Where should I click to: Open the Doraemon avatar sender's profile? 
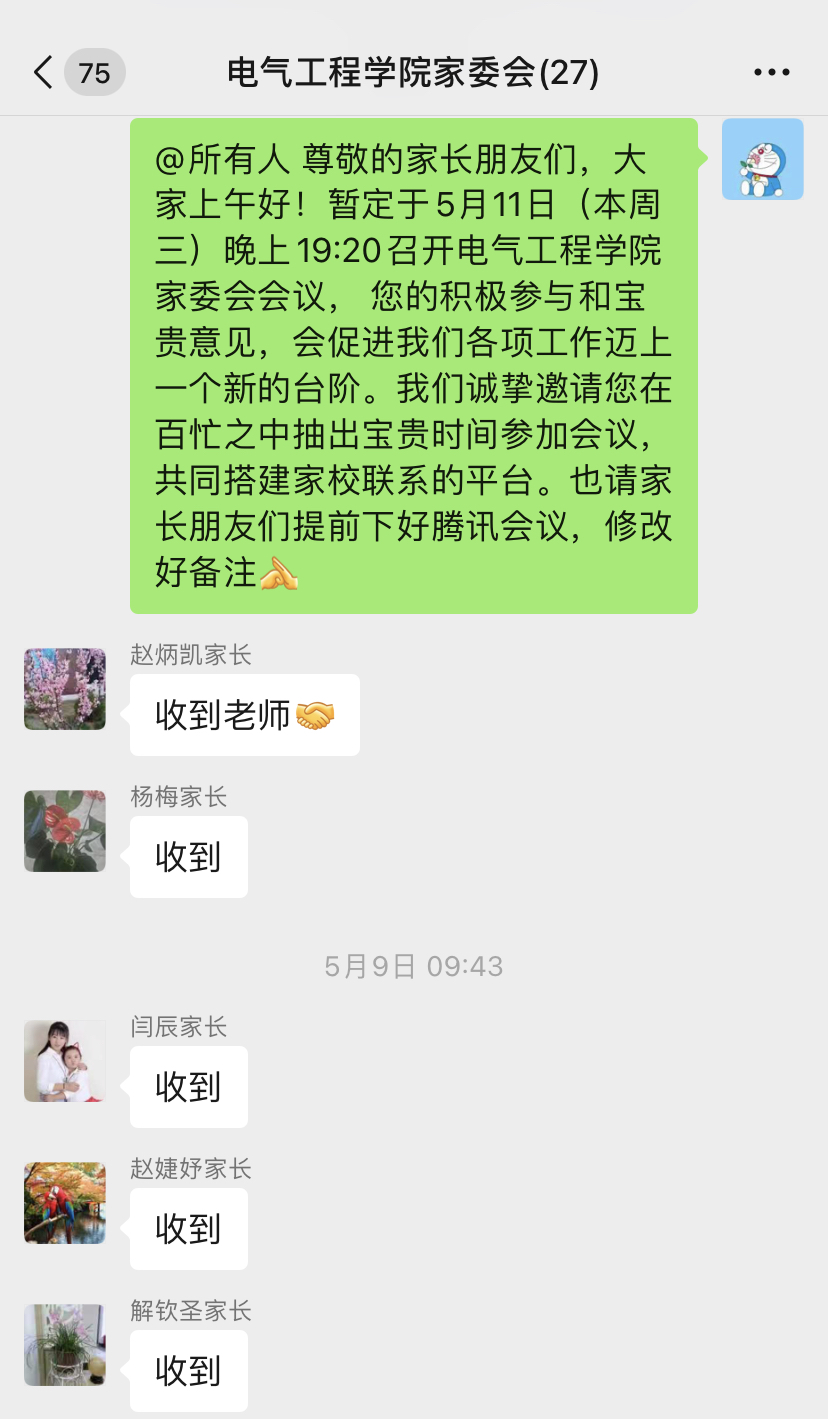click(x=762, y=159)
